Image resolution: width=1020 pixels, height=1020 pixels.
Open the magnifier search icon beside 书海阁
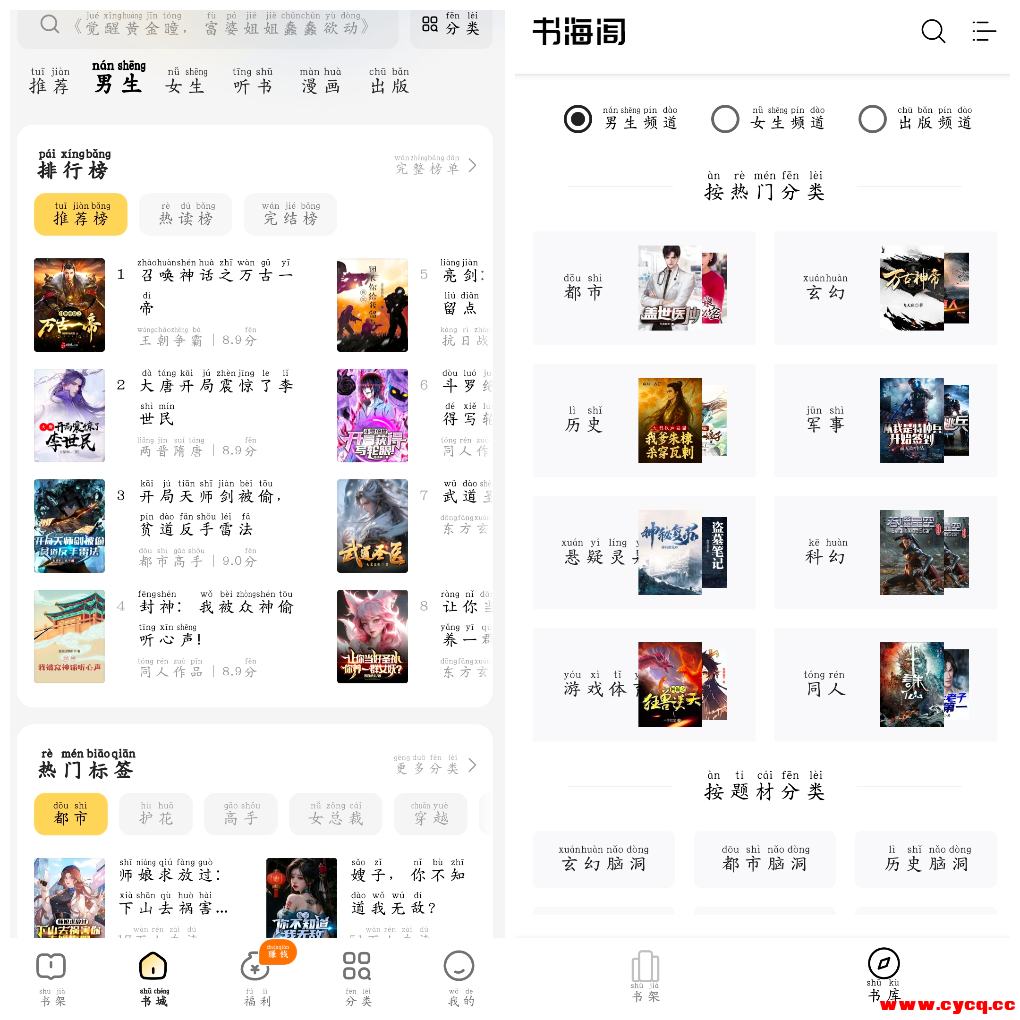[933, 32]
